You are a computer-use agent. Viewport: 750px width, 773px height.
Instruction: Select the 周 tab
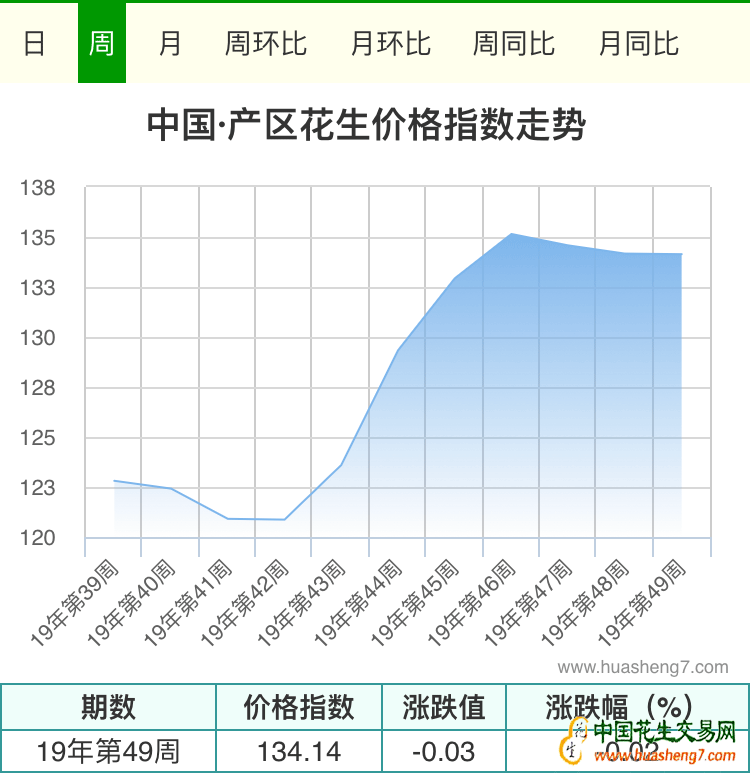coord(101,44)
